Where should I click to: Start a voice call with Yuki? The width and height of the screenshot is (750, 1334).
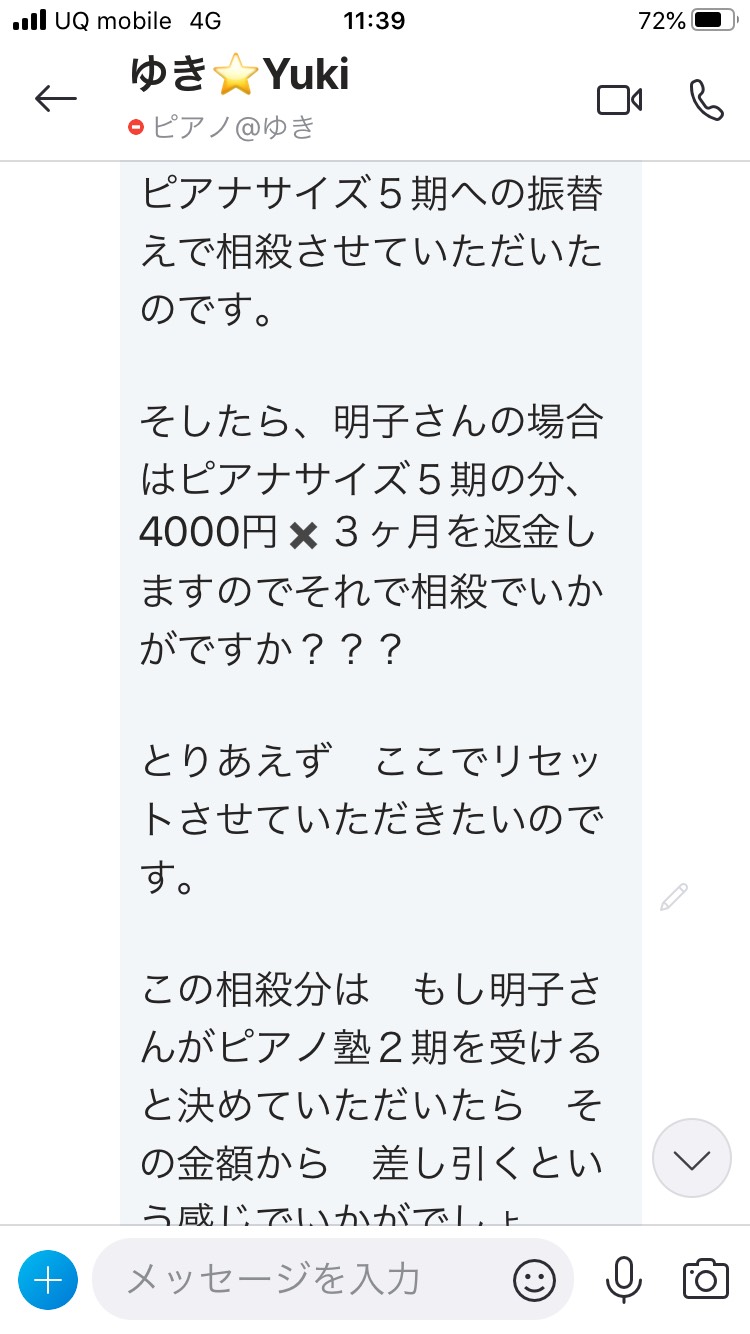(x=706, y=100)
